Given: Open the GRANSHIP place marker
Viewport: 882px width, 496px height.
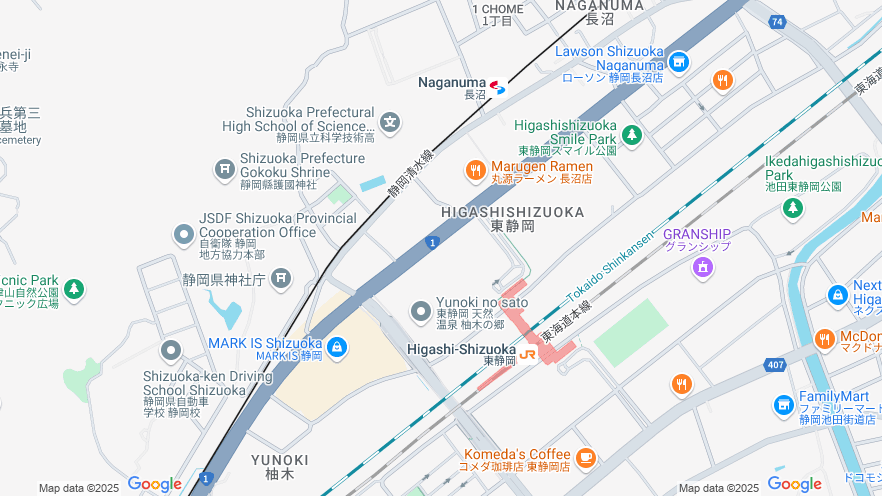Looking at the screenshot, I should [703, 266].
